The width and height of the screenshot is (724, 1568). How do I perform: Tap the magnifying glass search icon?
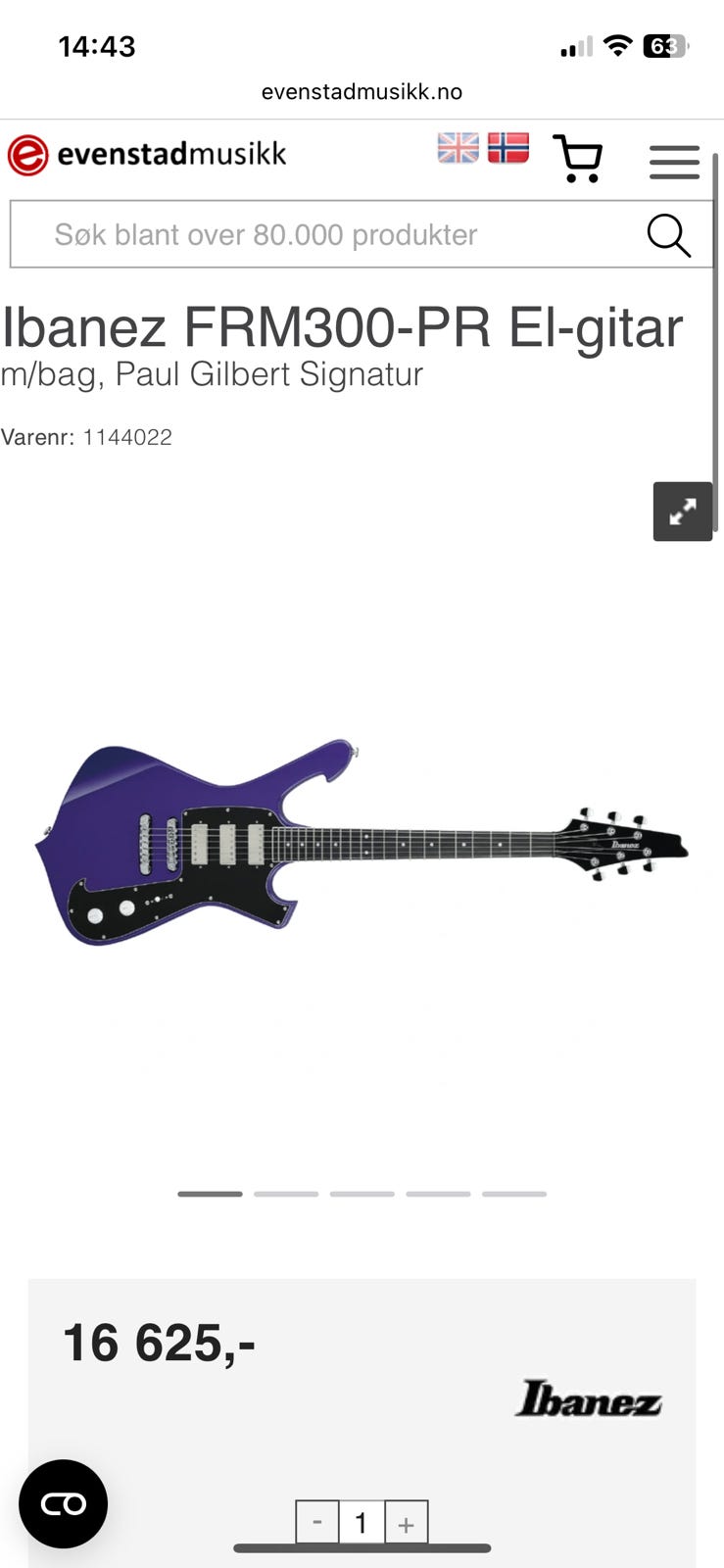tap(669, 235)
